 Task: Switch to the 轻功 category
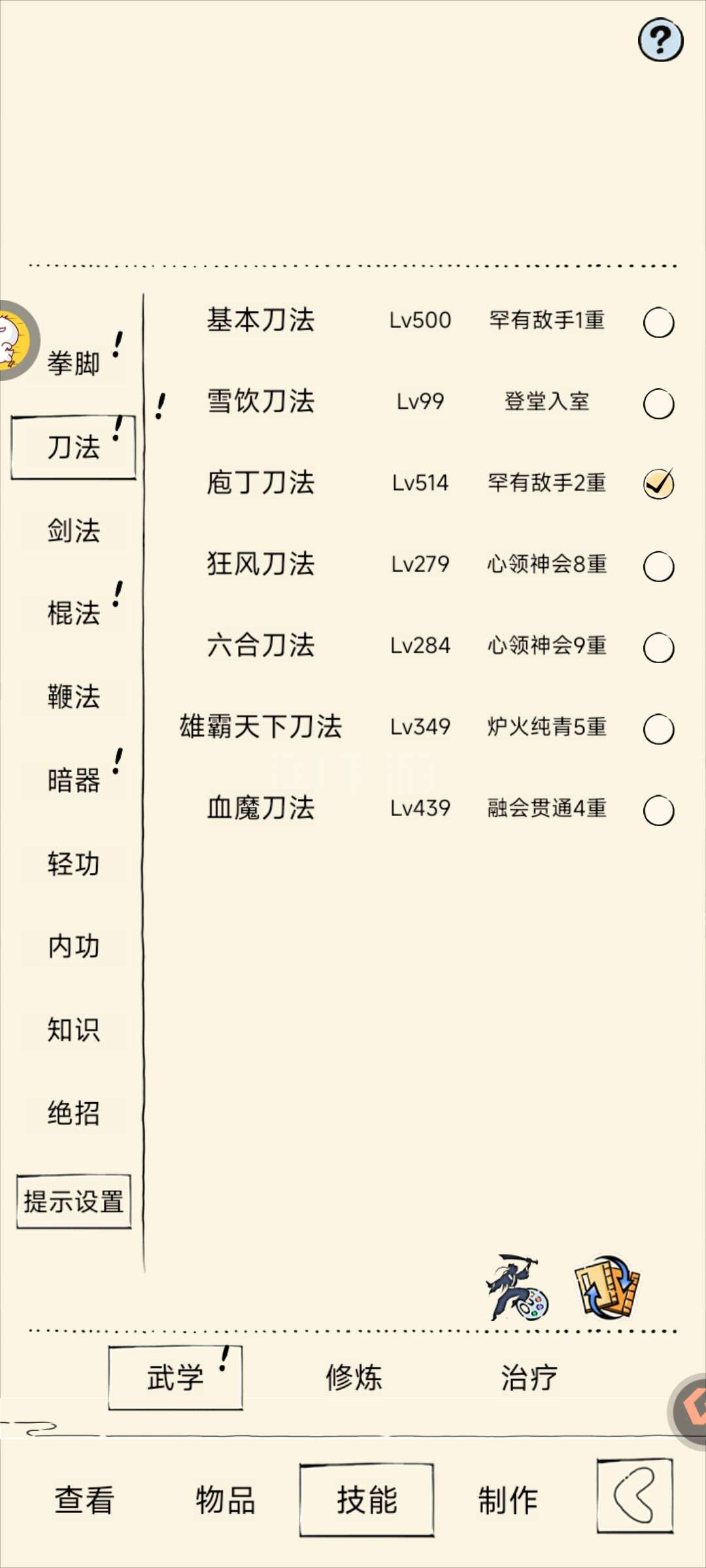[x=73, y=864]
